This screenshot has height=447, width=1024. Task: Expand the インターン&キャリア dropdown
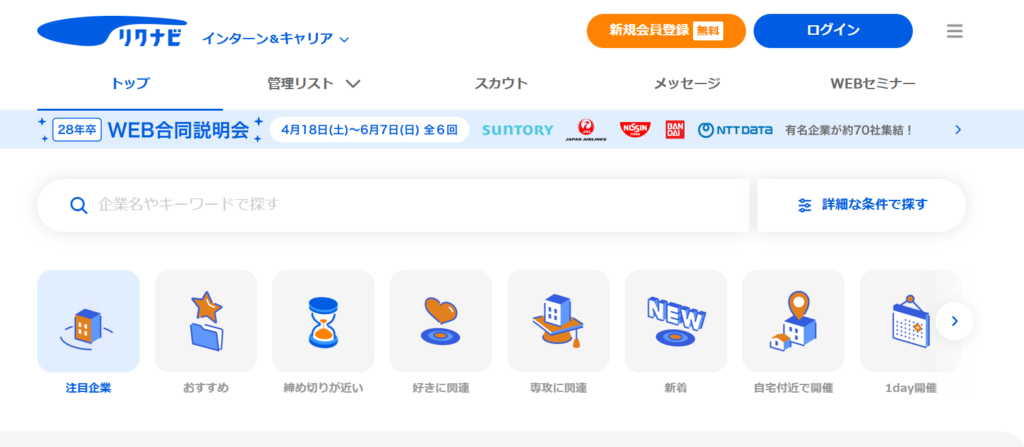275,39
